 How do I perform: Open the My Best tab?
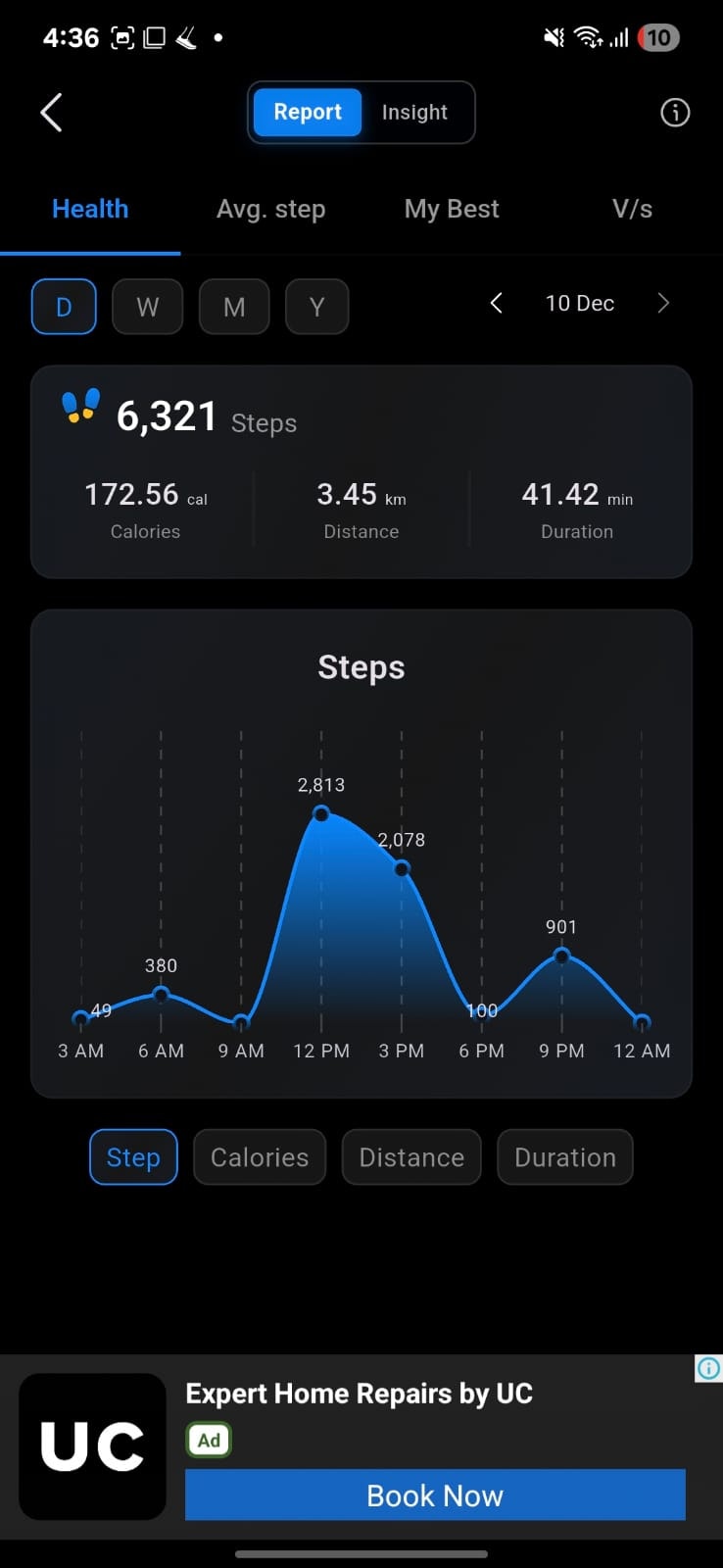coord(452,209)
